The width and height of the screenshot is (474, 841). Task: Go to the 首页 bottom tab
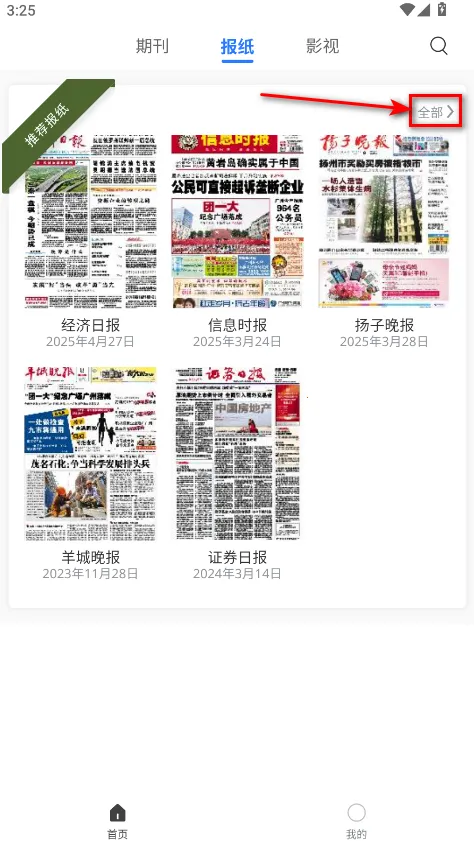point(118,821)
